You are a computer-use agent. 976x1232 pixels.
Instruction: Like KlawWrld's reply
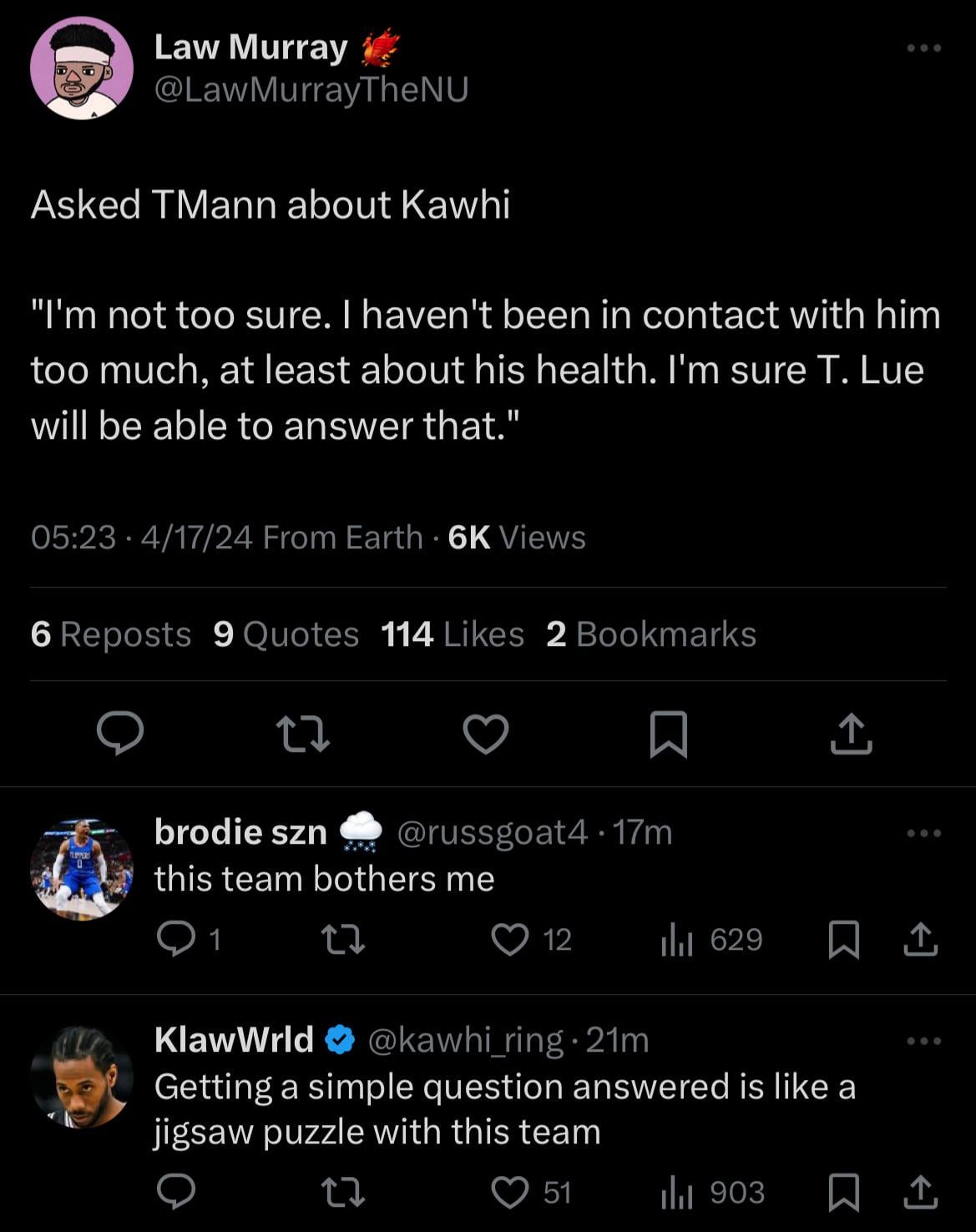[510, 1192]
